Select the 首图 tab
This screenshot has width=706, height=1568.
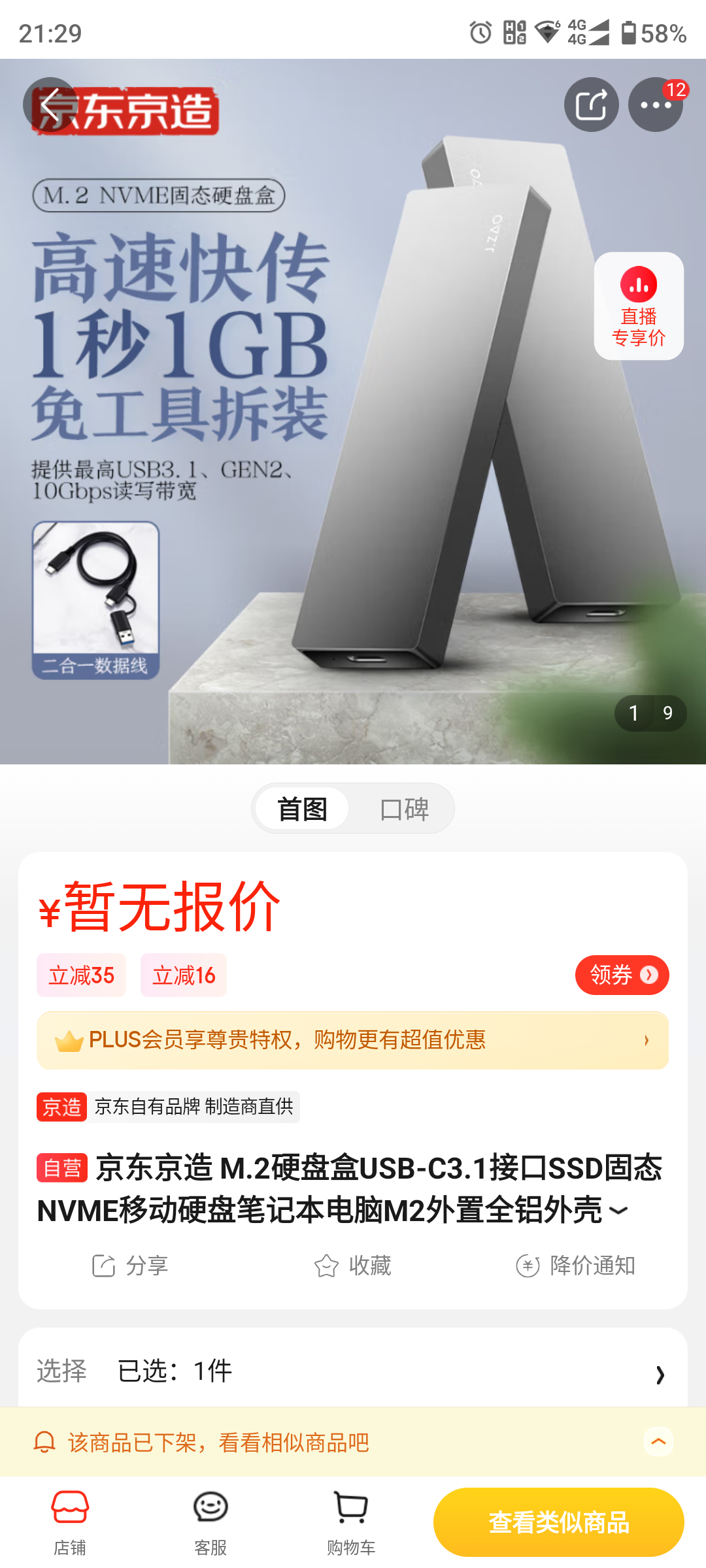point(301,808)
